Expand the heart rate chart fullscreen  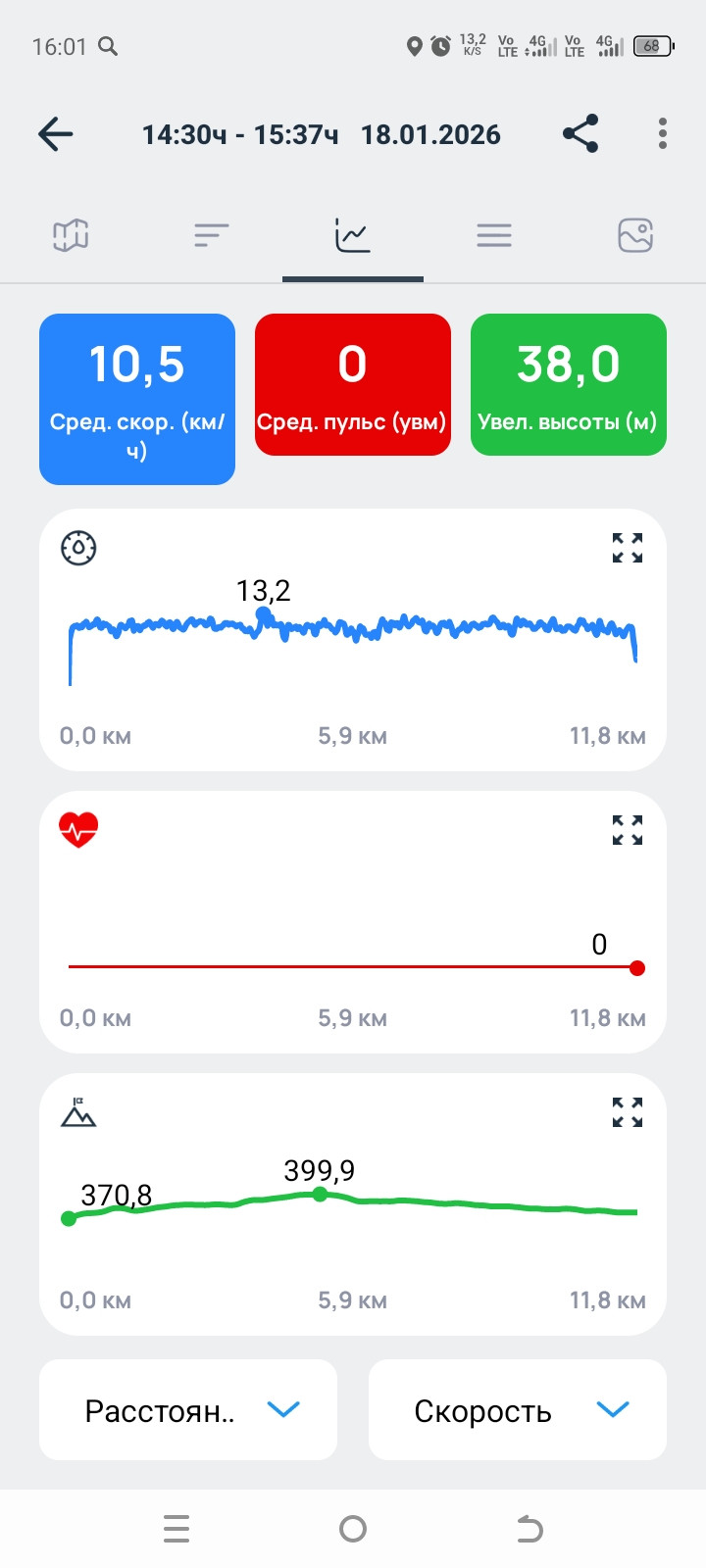pyautogui.click(x=628, y=830)
